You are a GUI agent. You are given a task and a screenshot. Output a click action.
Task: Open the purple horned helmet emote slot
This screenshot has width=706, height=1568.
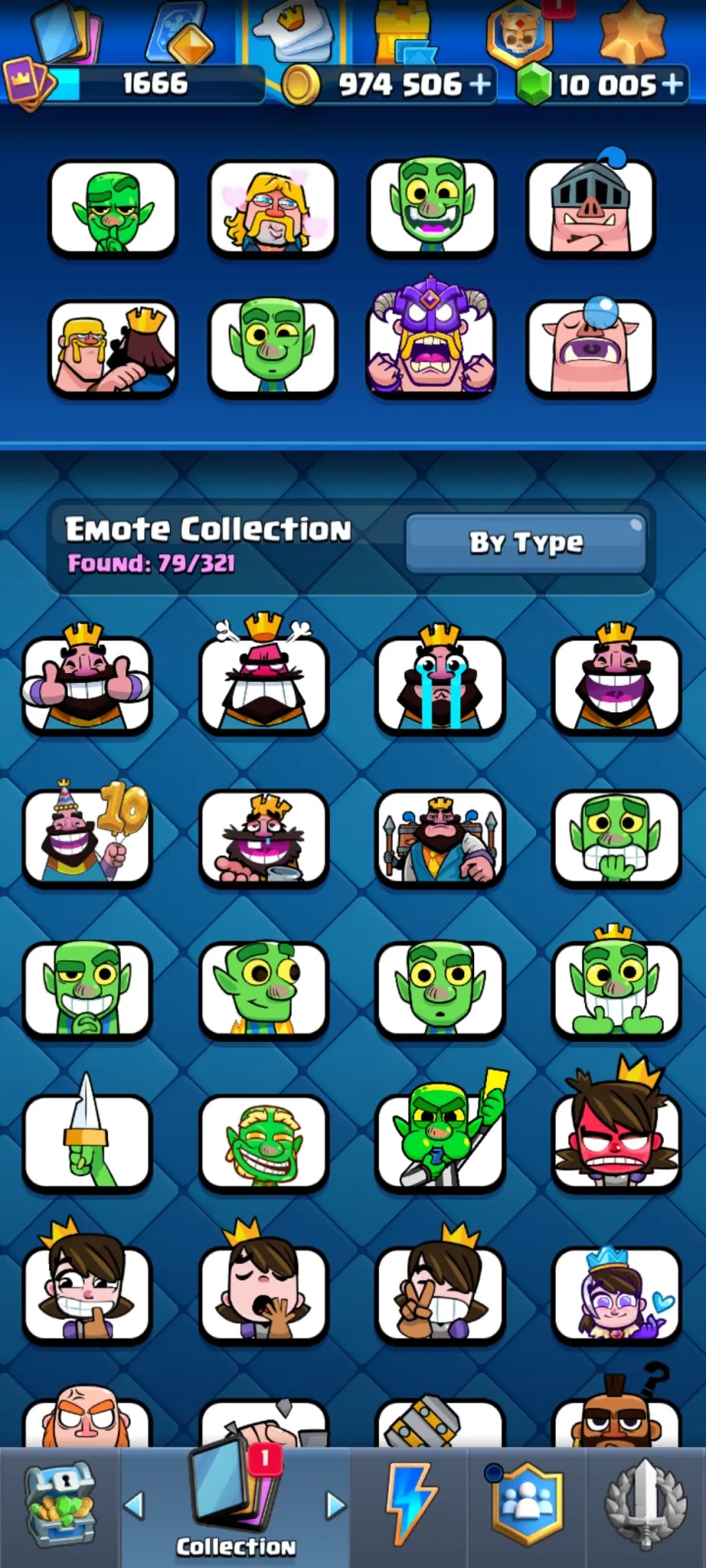[431, 339]
